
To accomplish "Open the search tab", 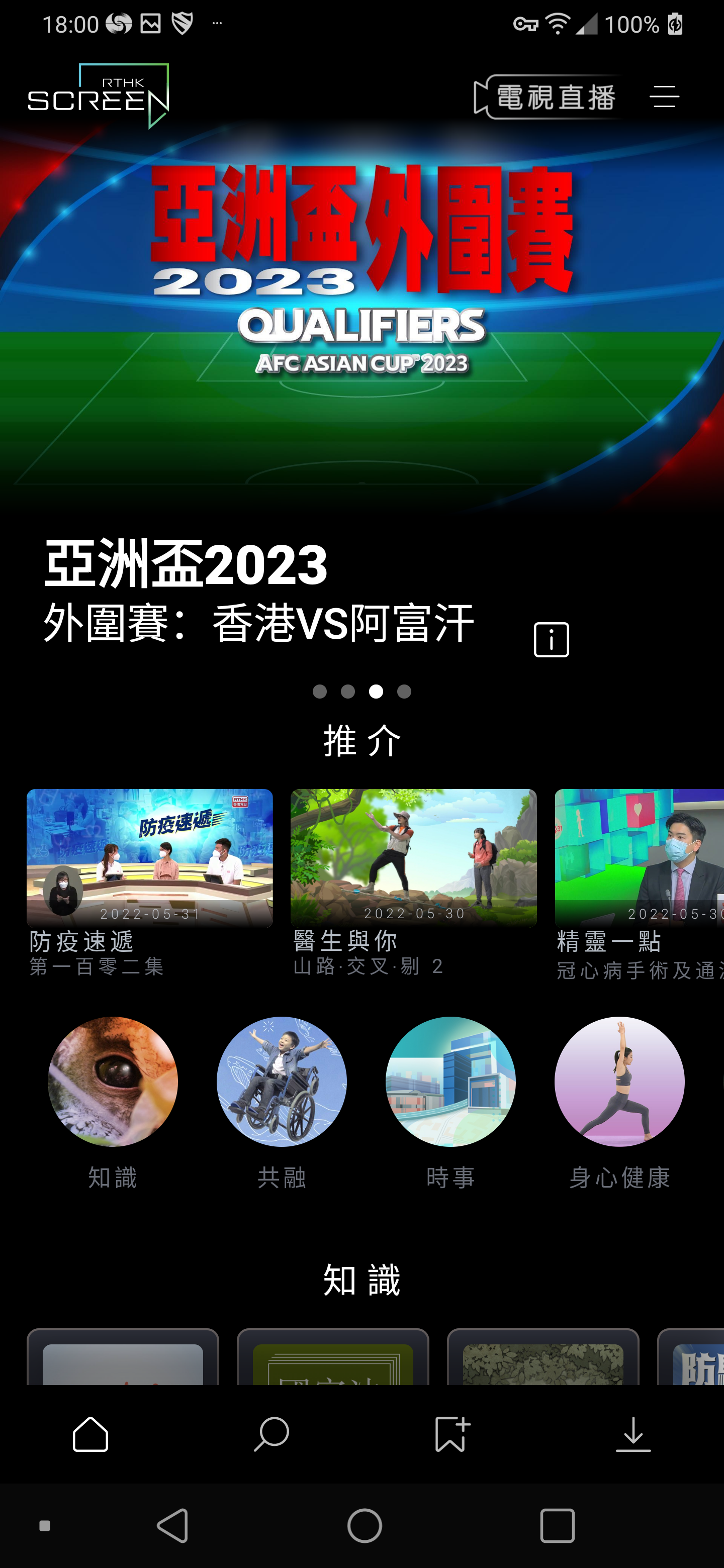I will click(271, 1435).
